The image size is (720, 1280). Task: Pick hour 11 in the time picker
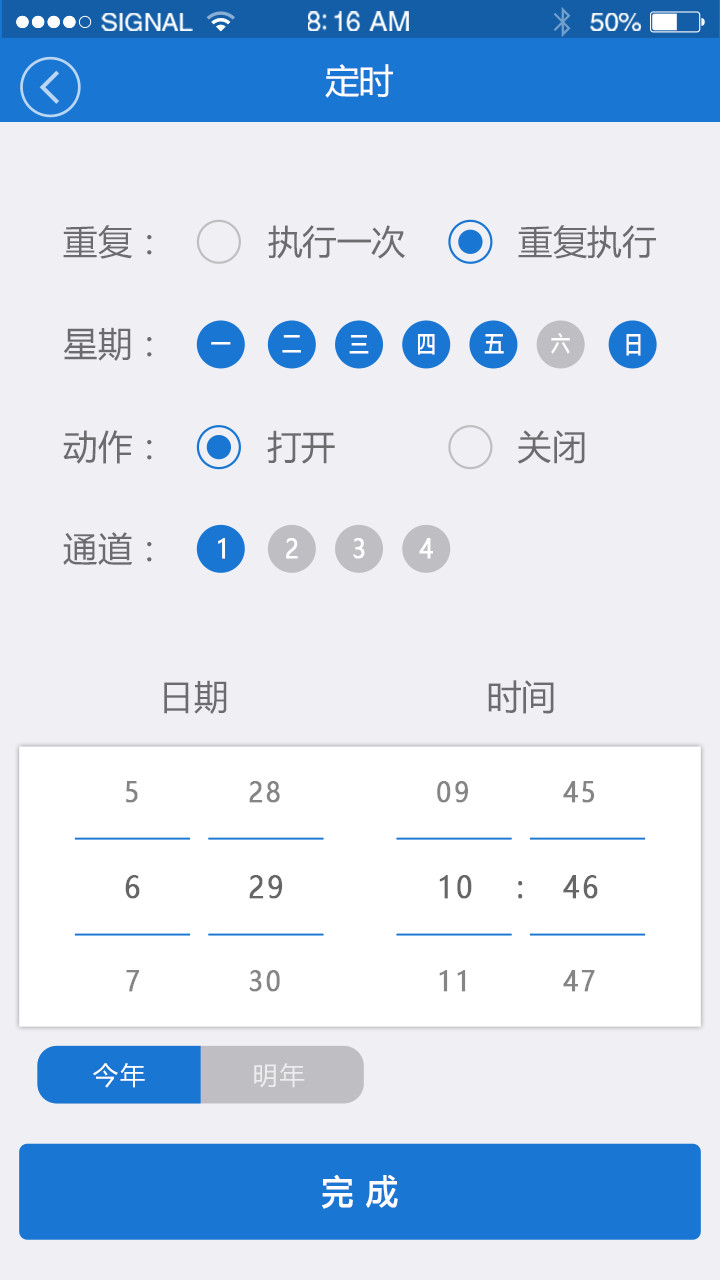click(x=453, y=981)
